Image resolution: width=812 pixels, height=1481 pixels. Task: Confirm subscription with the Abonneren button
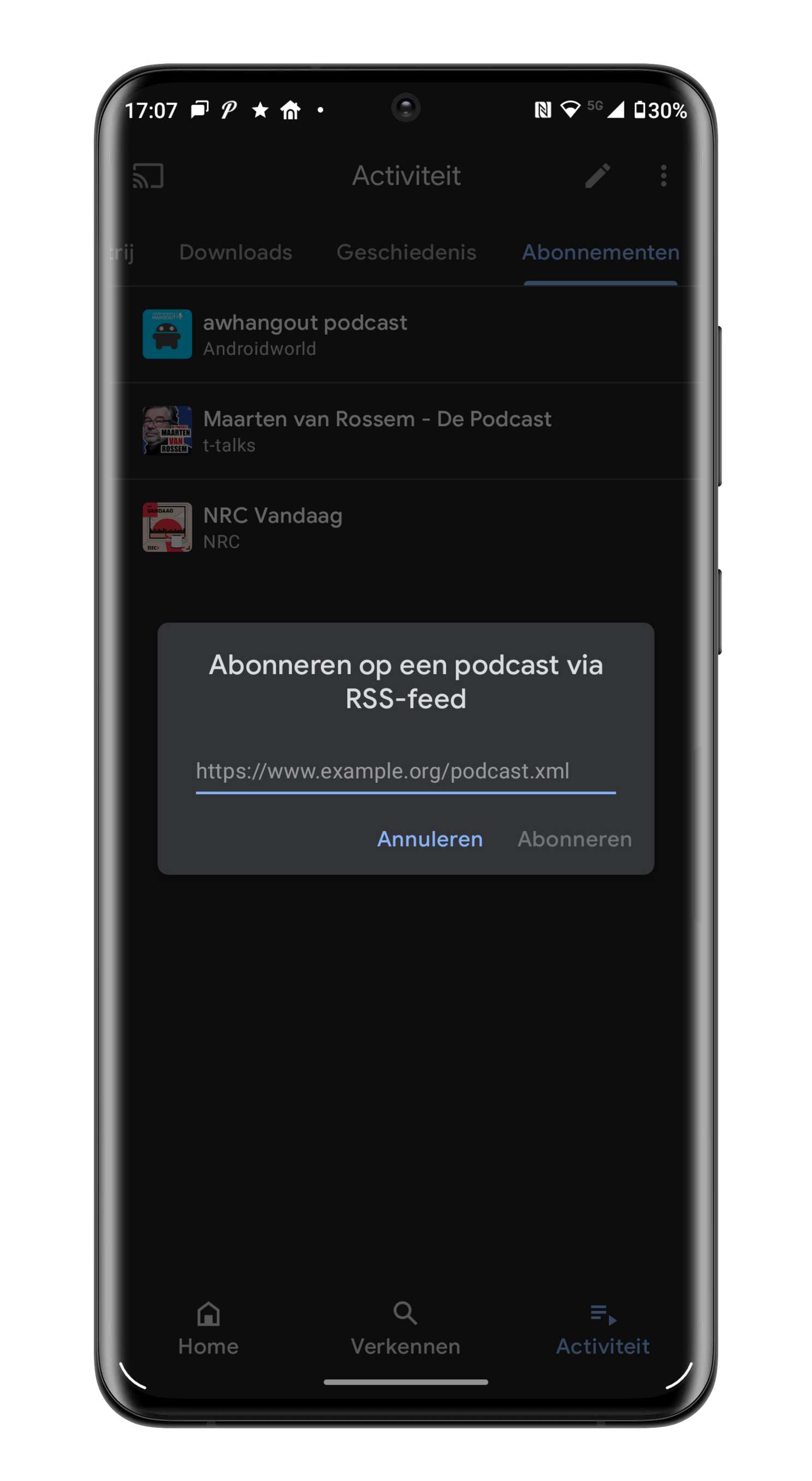click(575, 839)
